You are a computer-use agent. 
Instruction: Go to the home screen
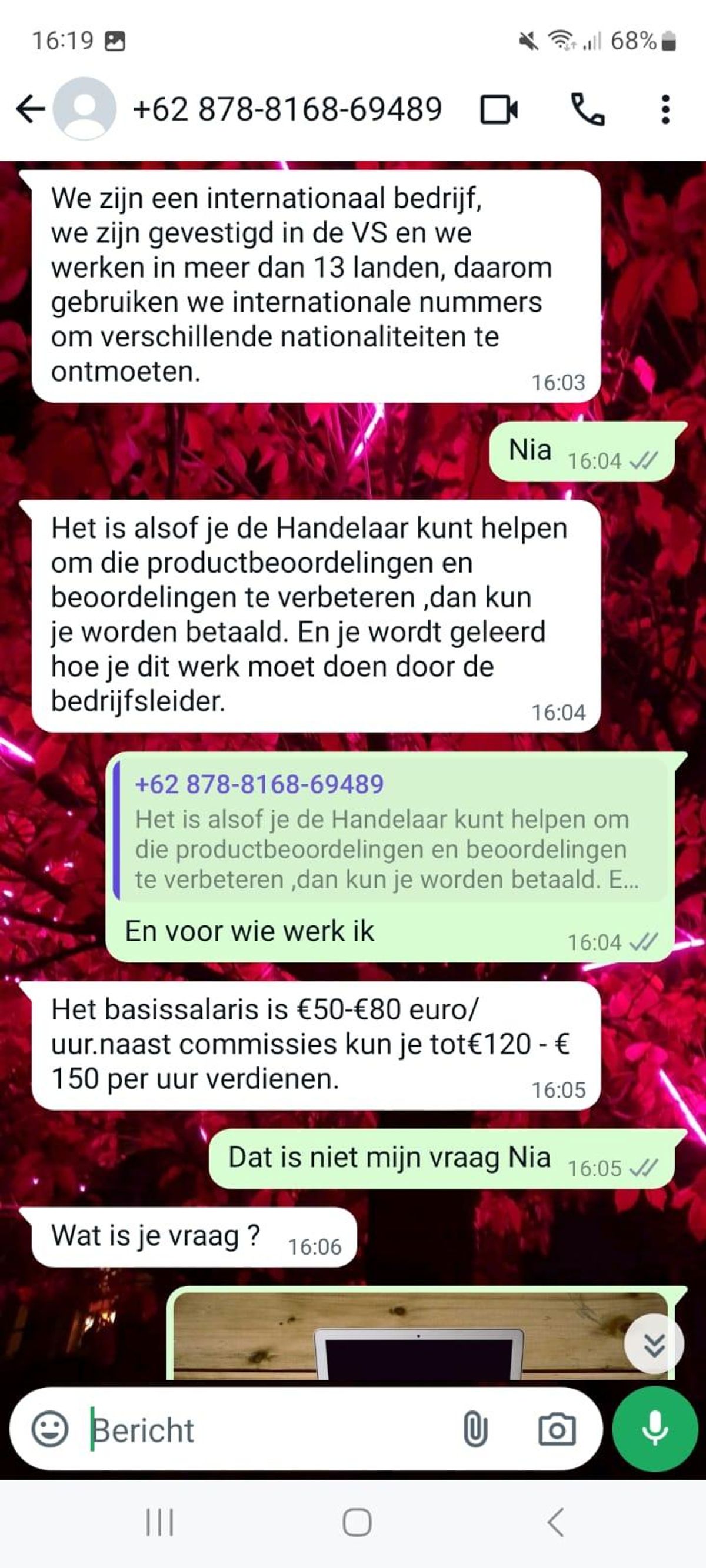point(357,1522)
